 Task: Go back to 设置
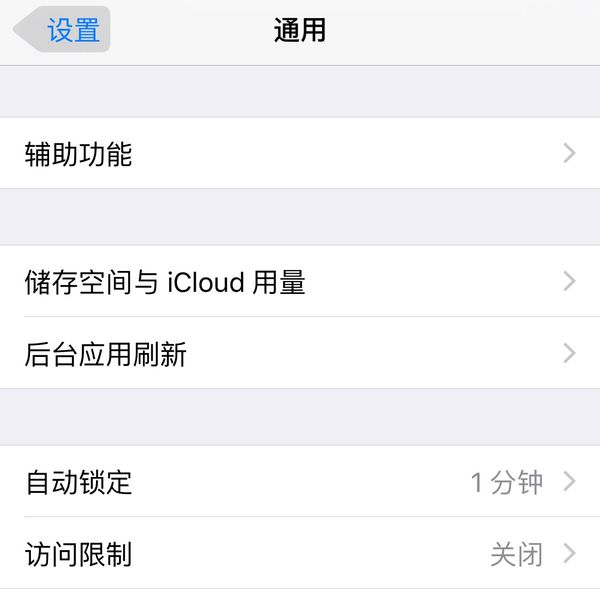point(64,30)
